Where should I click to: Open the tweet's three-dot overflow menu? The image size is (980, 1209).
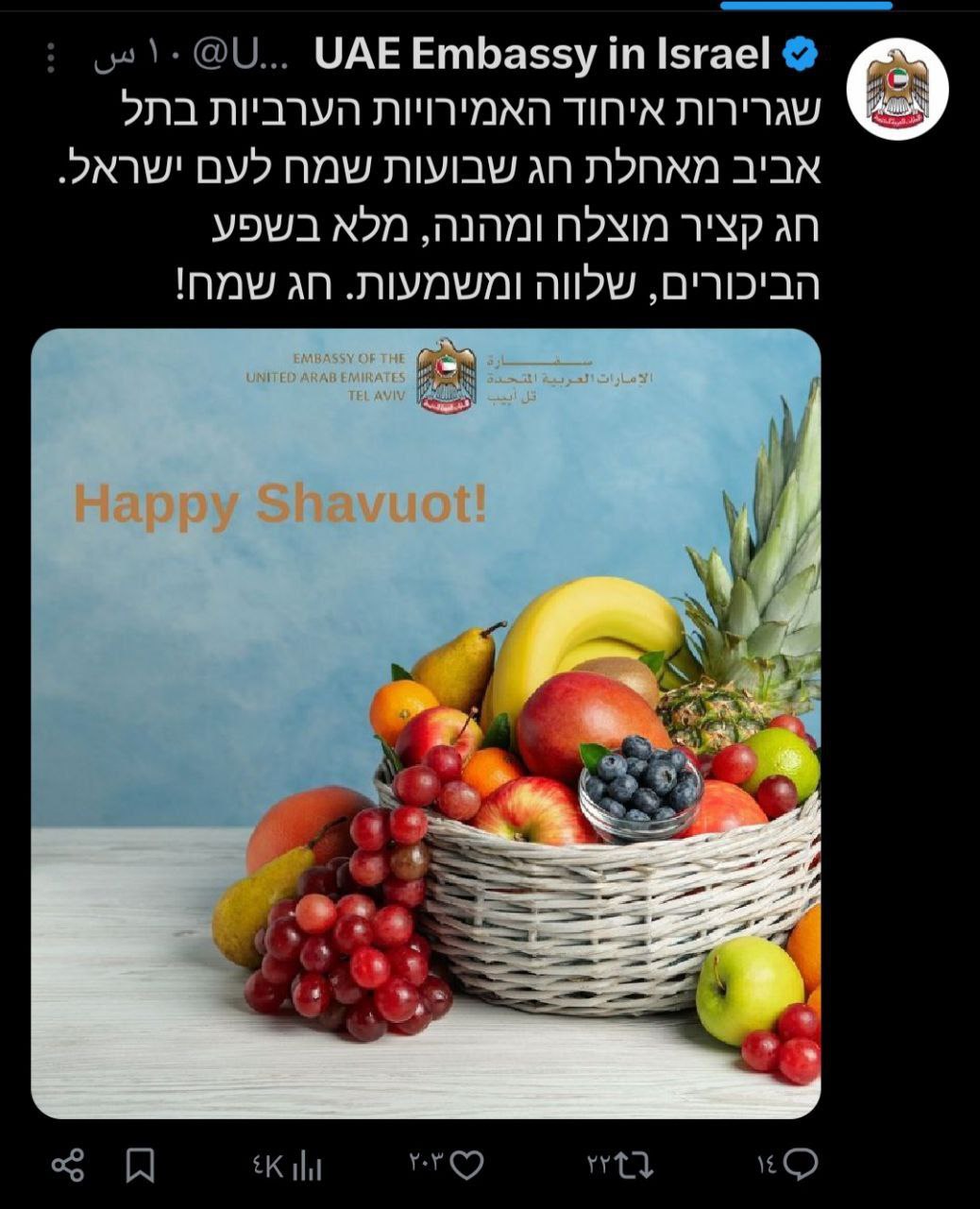52,59
